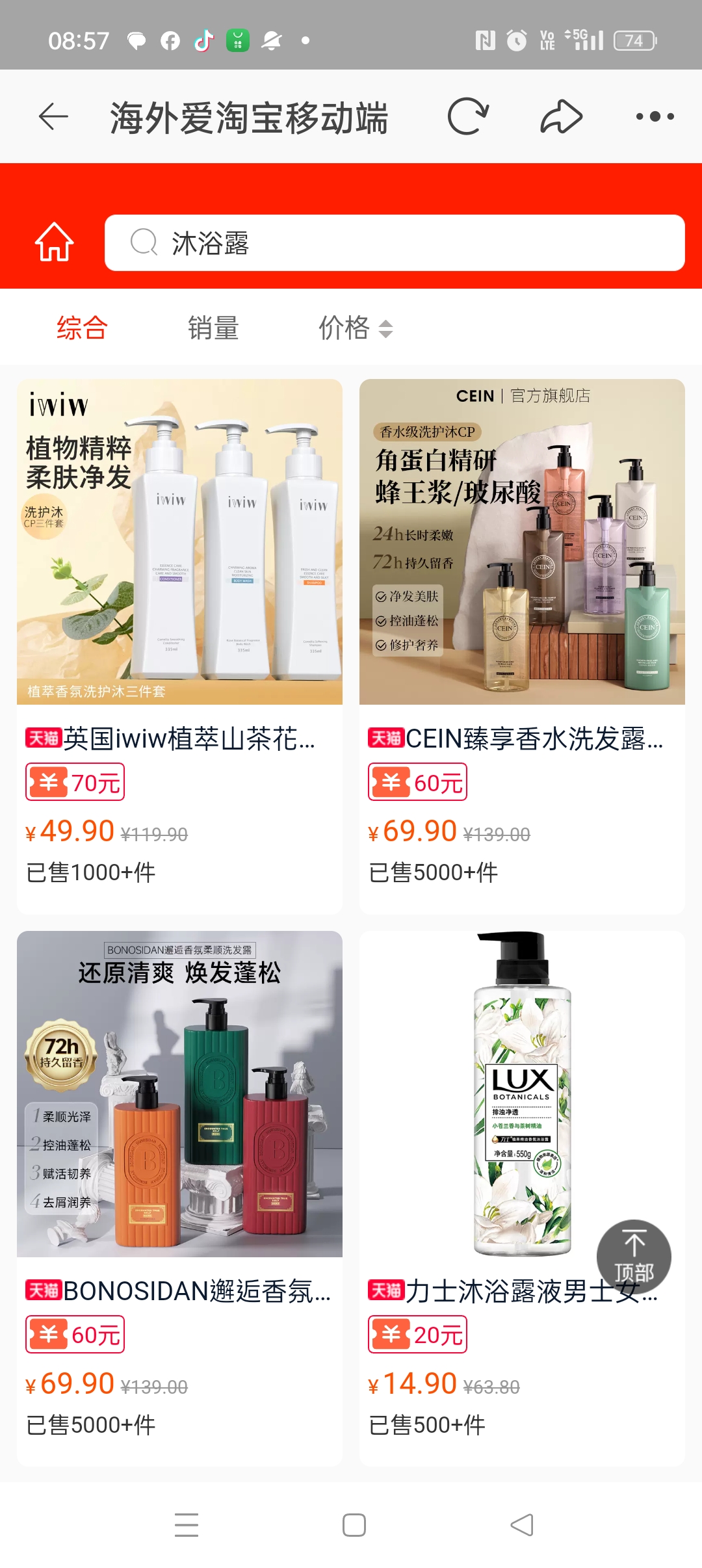Open the three-dot overflow menu
702x1568 pixels.
click(x=655, y=117)
